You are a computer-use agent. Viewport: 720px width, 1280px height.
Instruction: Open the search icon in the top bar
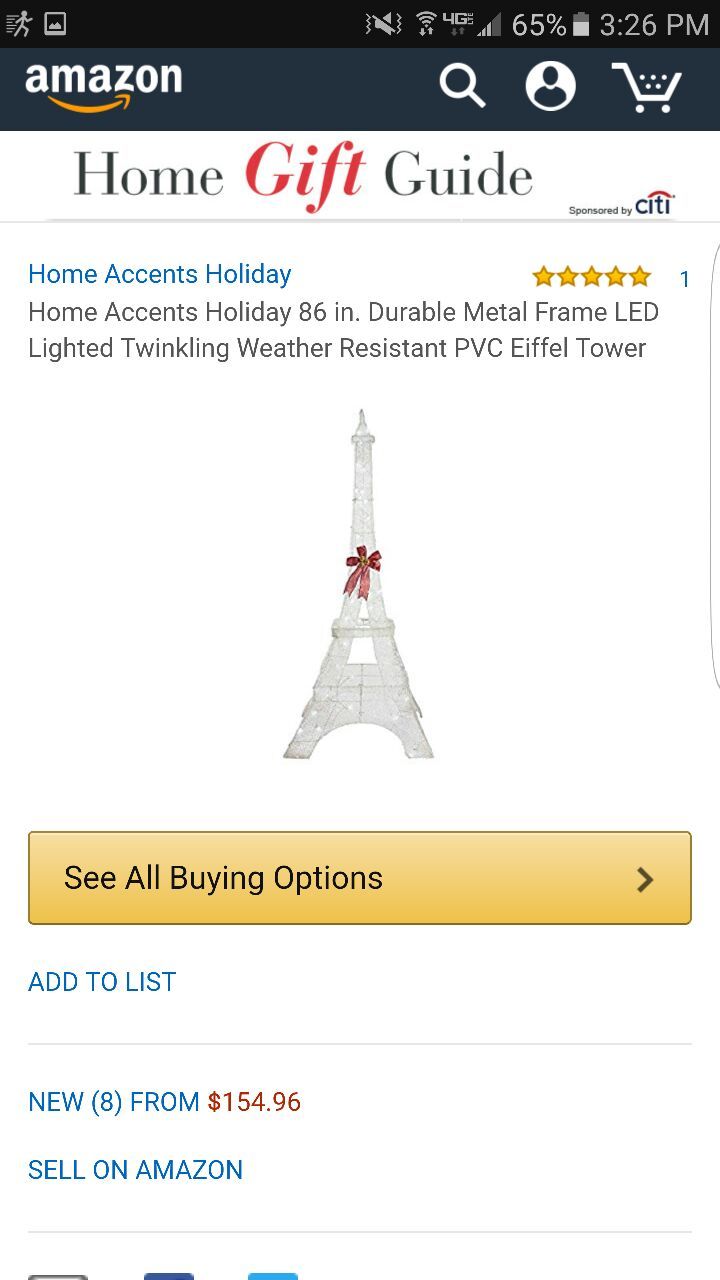click(462, 87)
